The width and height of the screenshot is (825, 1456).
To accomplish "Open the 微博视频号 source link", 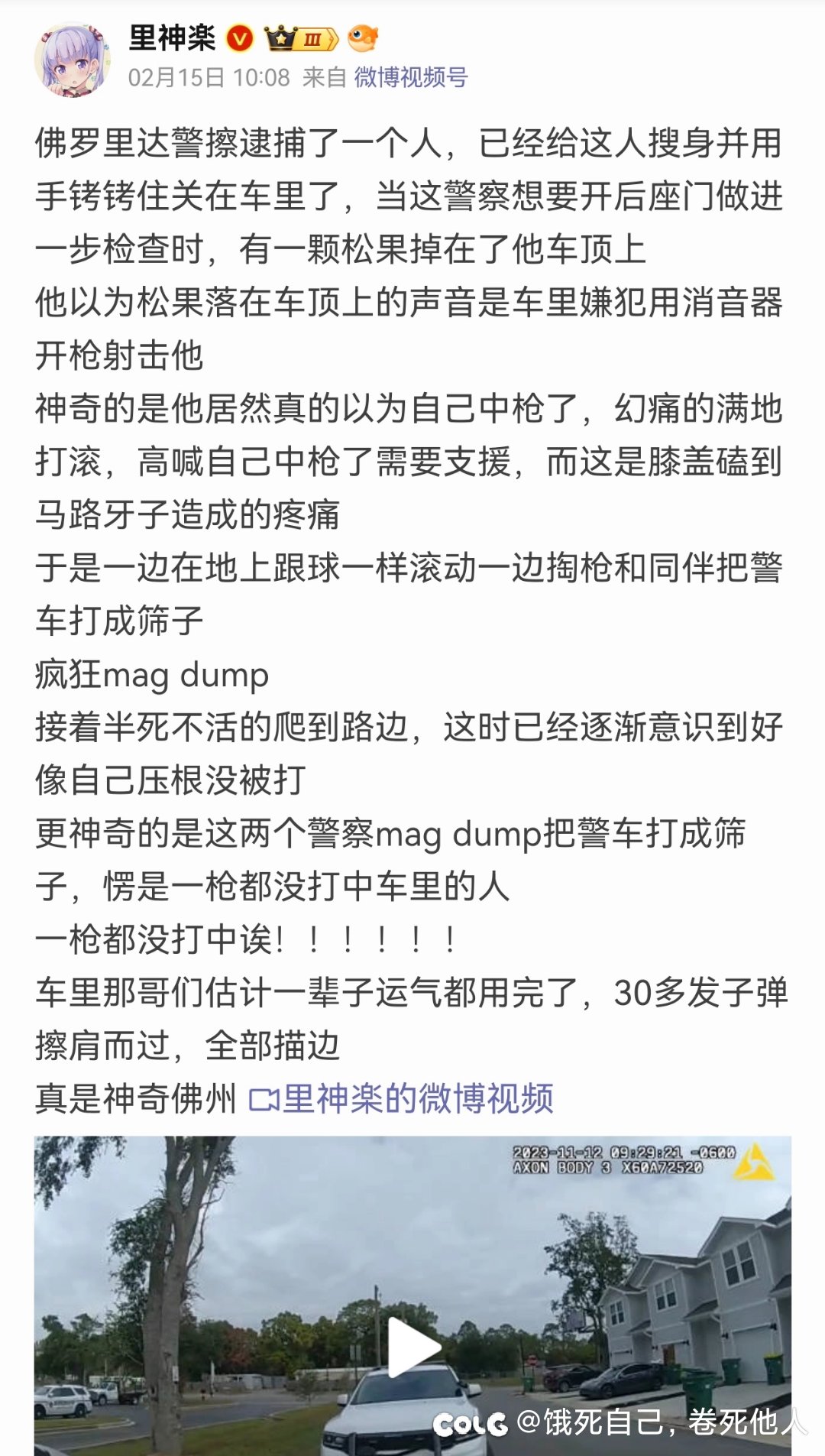I will (x=410, y=77).
